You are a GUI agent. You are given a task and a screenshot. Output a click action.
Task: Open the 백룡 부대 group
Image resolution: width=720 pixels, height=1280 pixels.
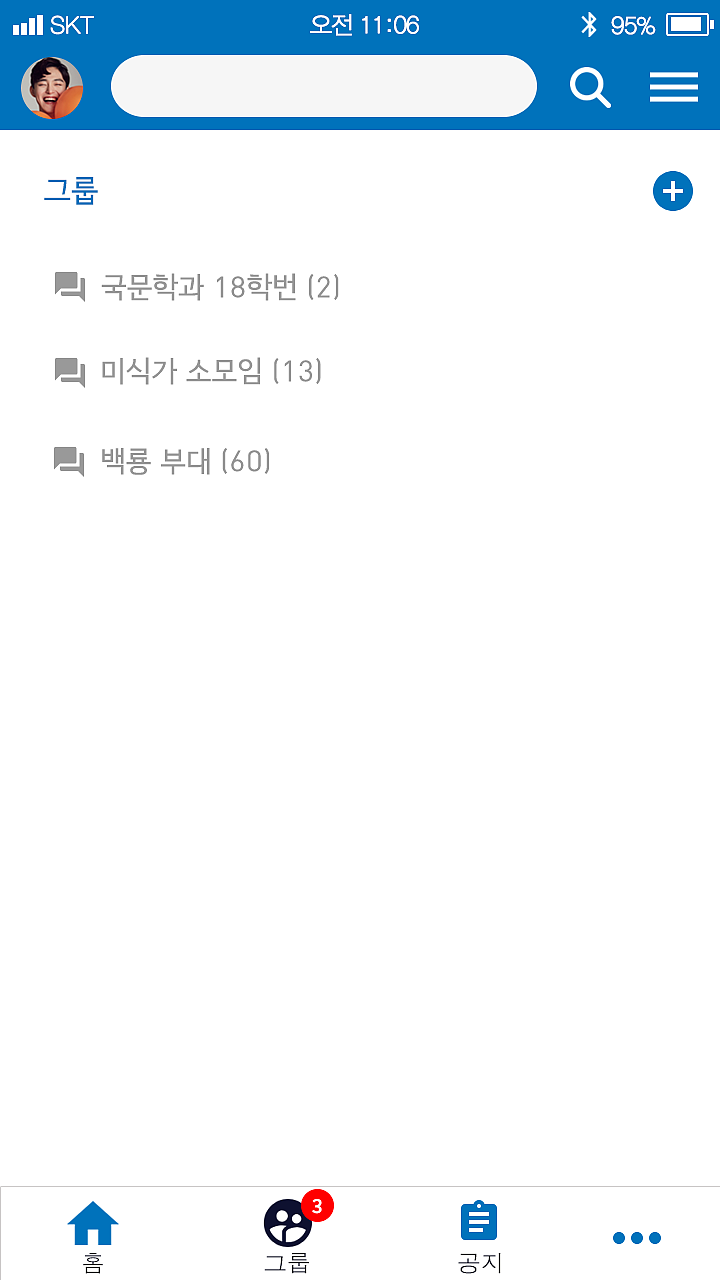[x=186, y=462]
